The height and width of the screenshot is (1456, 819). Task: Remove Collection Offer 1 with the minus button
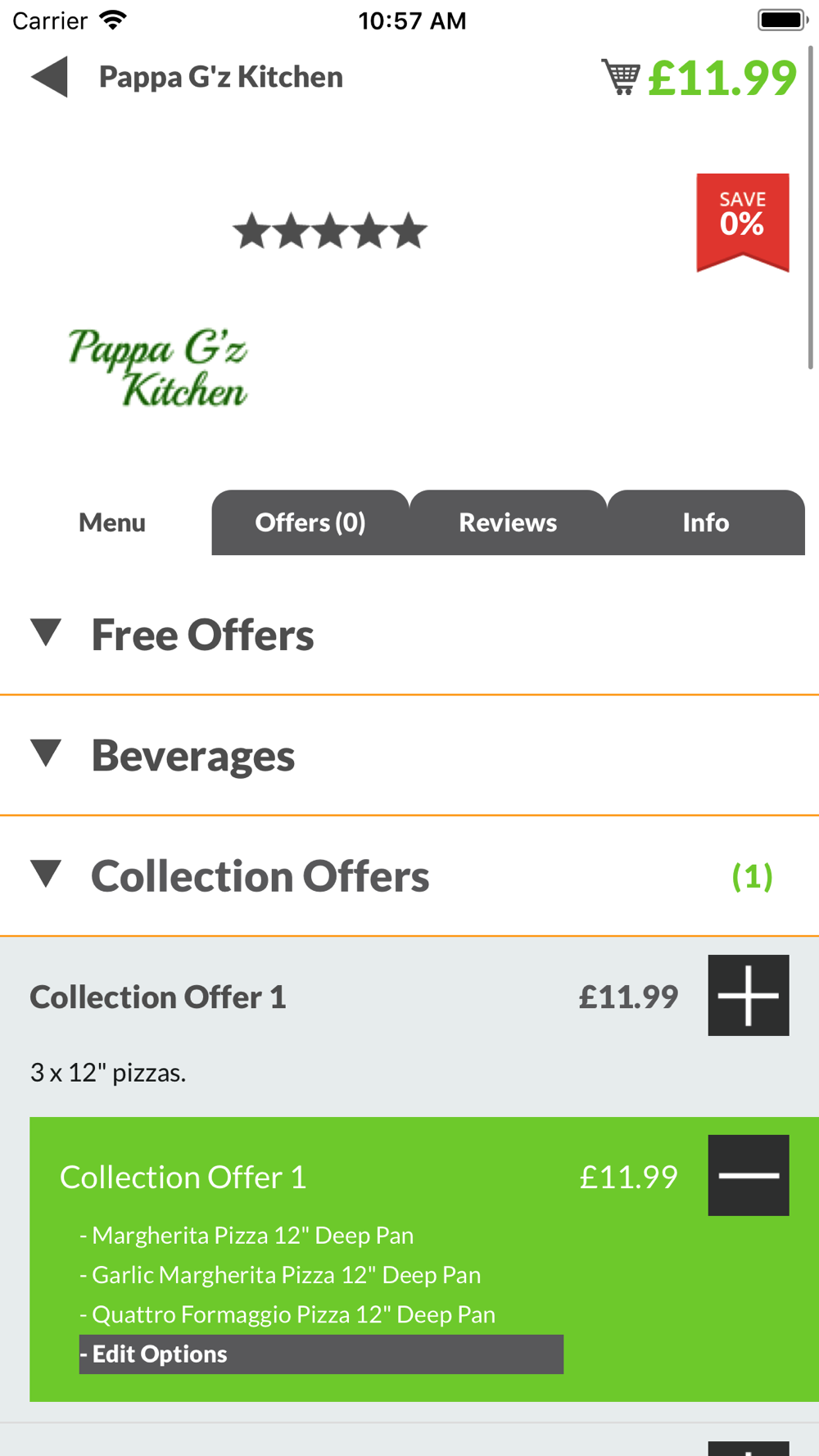(x=749, y=1175)
